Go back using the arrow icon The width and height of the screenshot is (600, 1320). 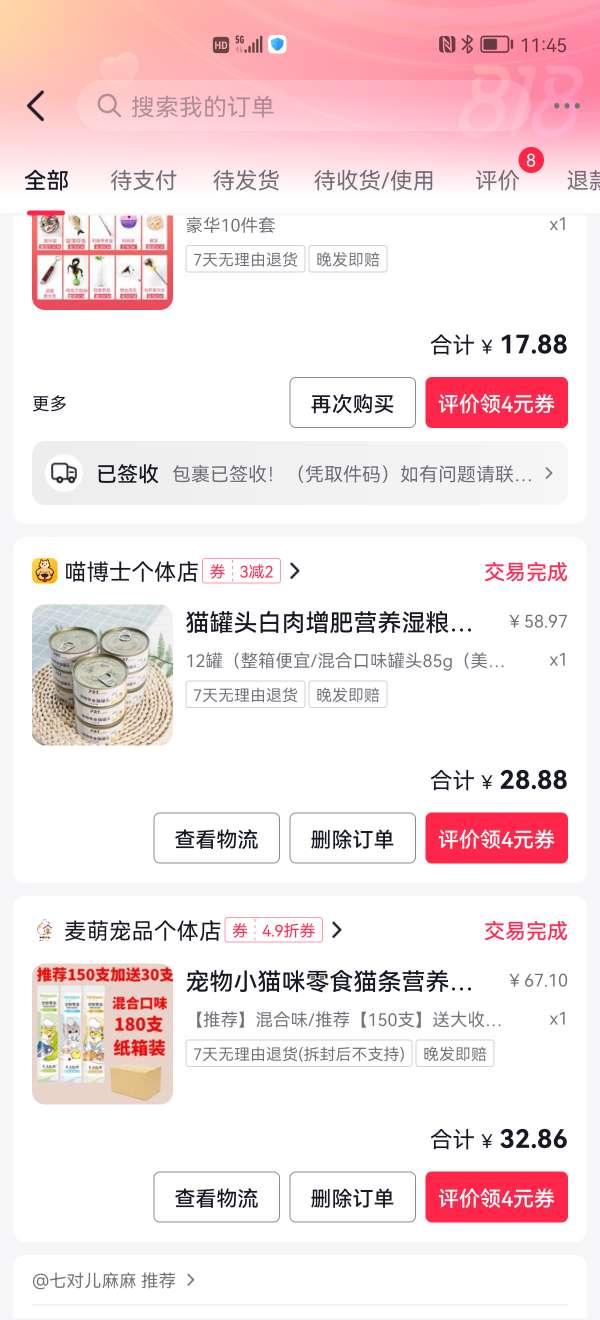tap(36, 106)
